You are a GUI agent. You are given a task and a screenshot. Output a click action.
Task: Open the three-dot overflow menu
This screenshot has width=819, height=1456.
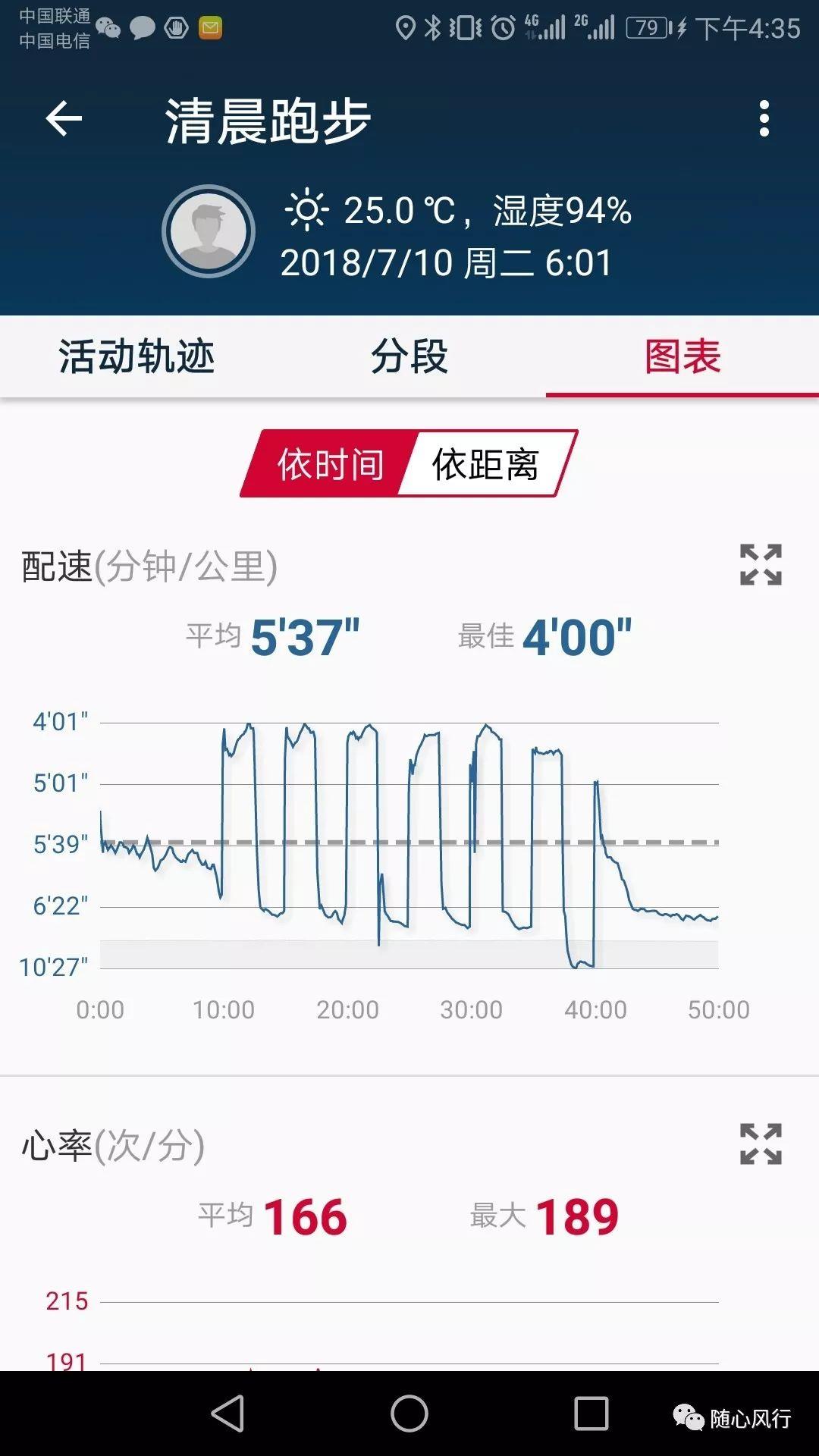tap(764, 119)
